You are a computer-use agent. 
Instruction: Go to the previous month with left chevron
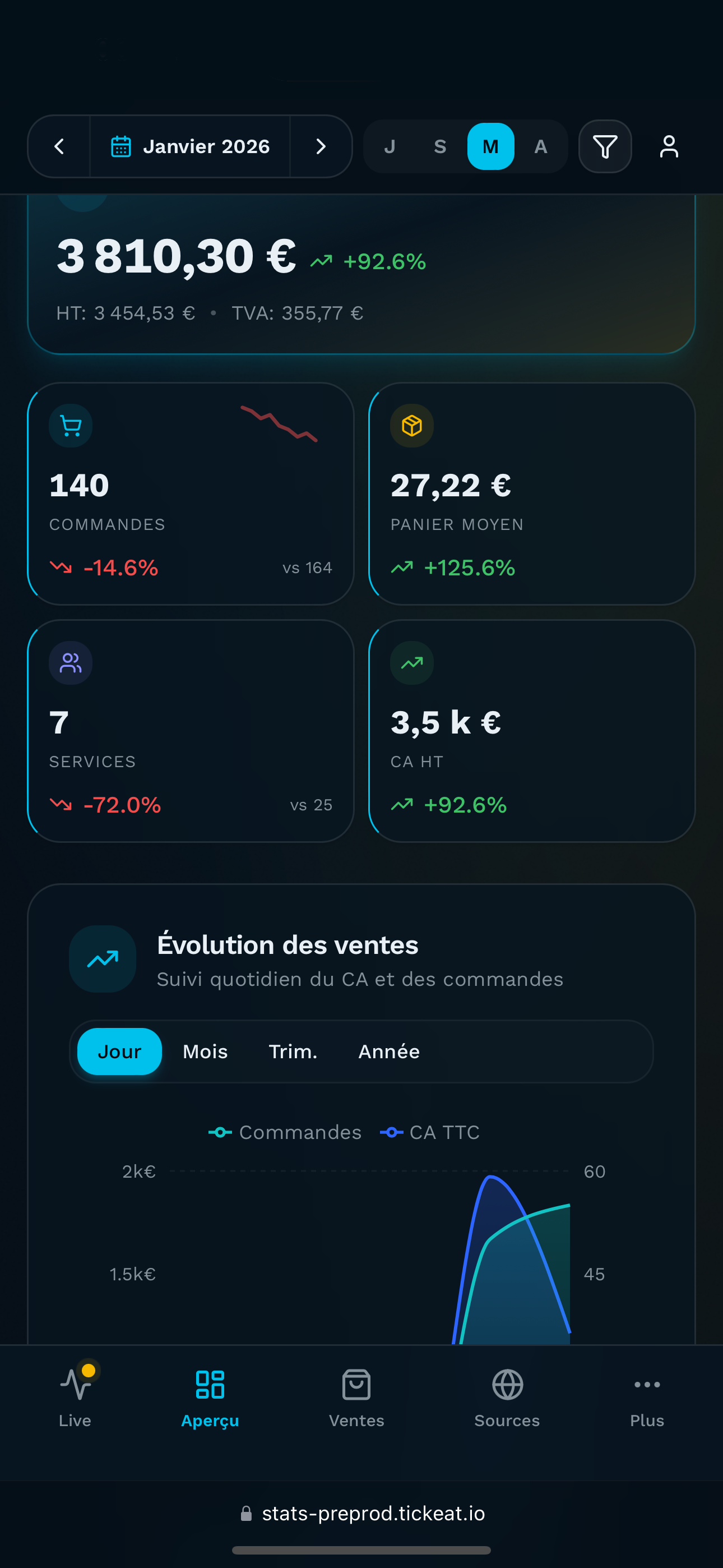[x=58, y=146]
